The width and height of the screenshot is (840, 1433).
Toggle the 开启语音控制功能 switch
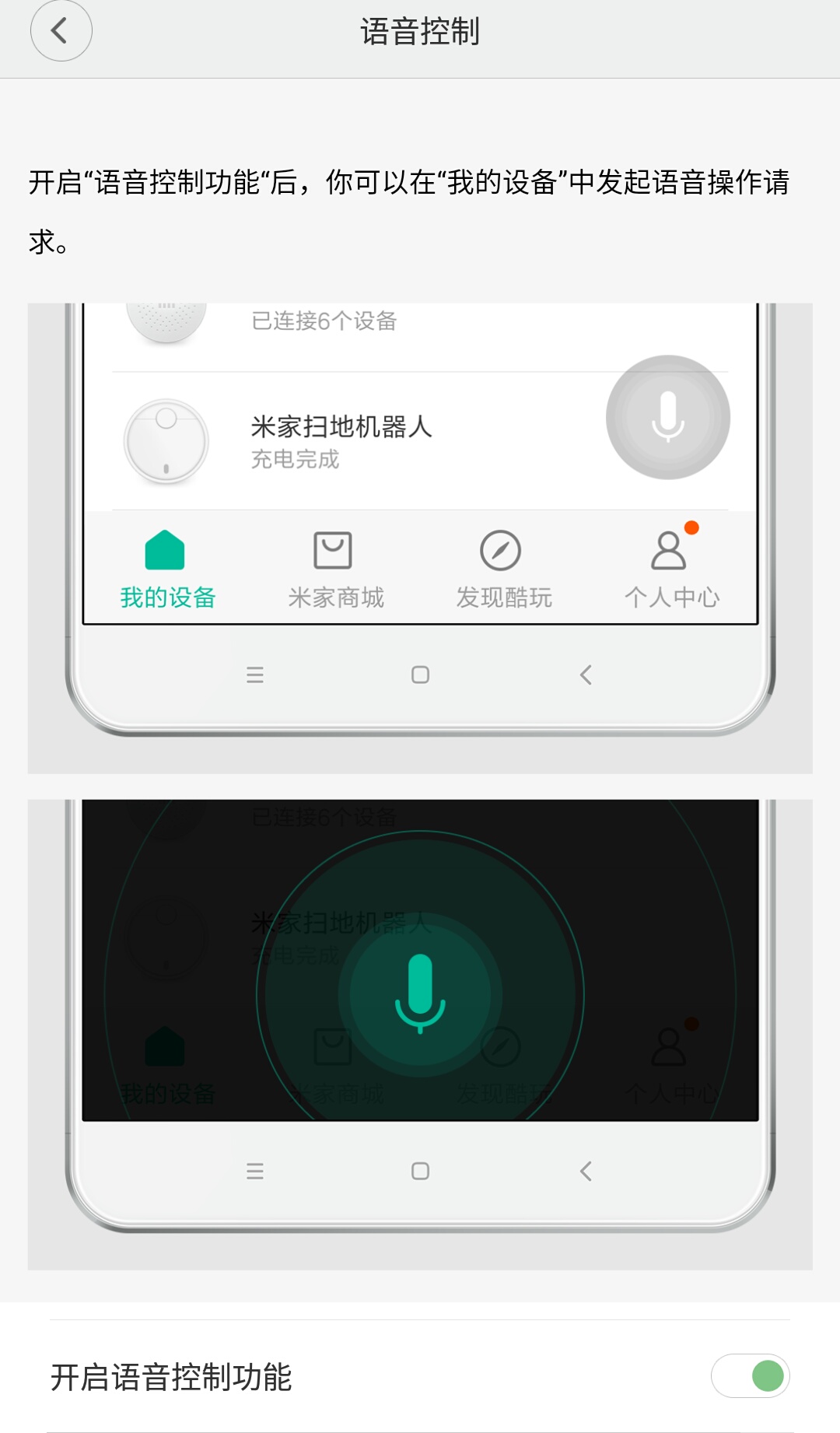coord(750,1375)
